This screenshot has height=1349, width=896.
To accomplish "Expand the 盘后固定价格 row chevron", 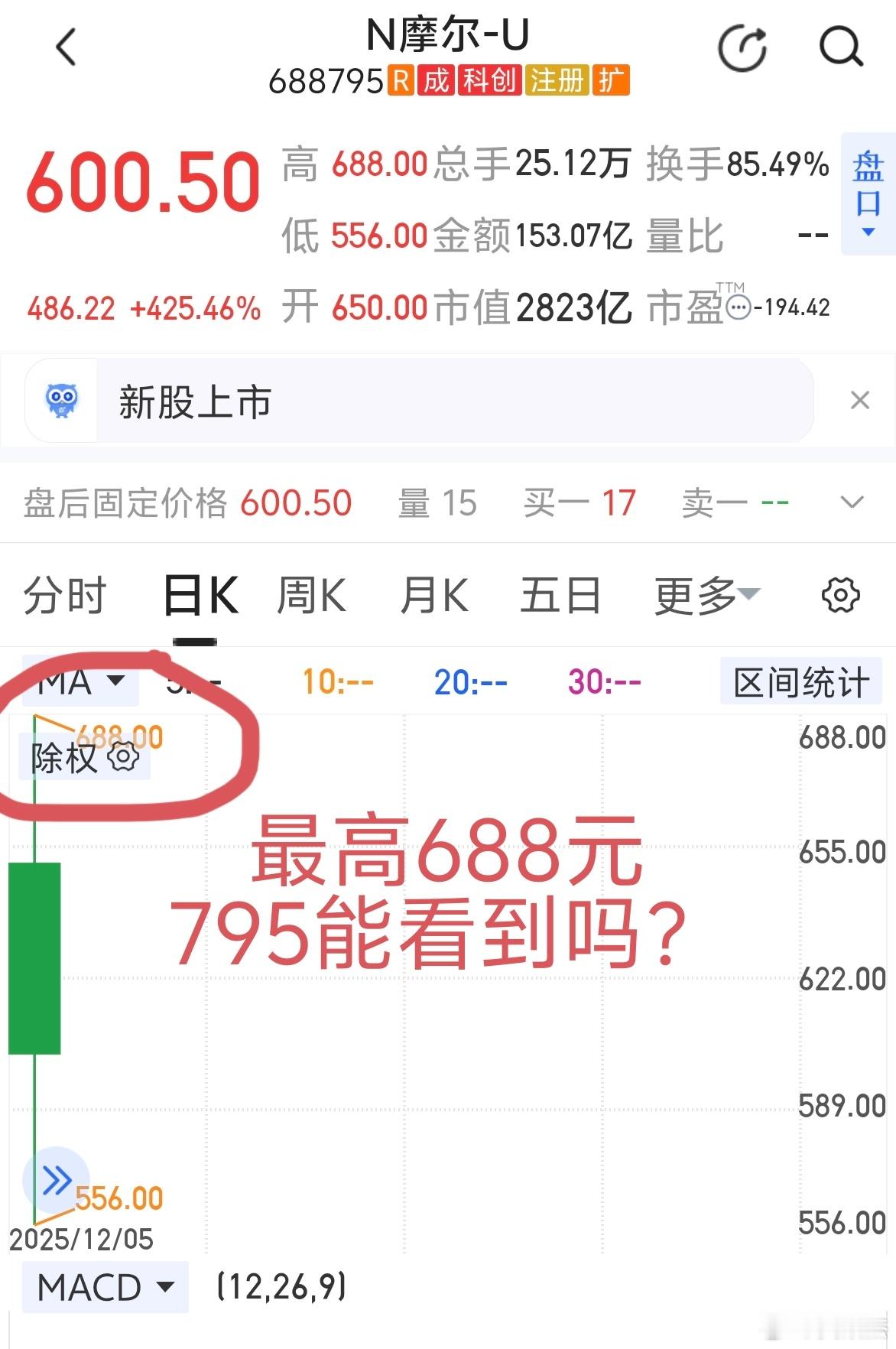I will [851, 502].
